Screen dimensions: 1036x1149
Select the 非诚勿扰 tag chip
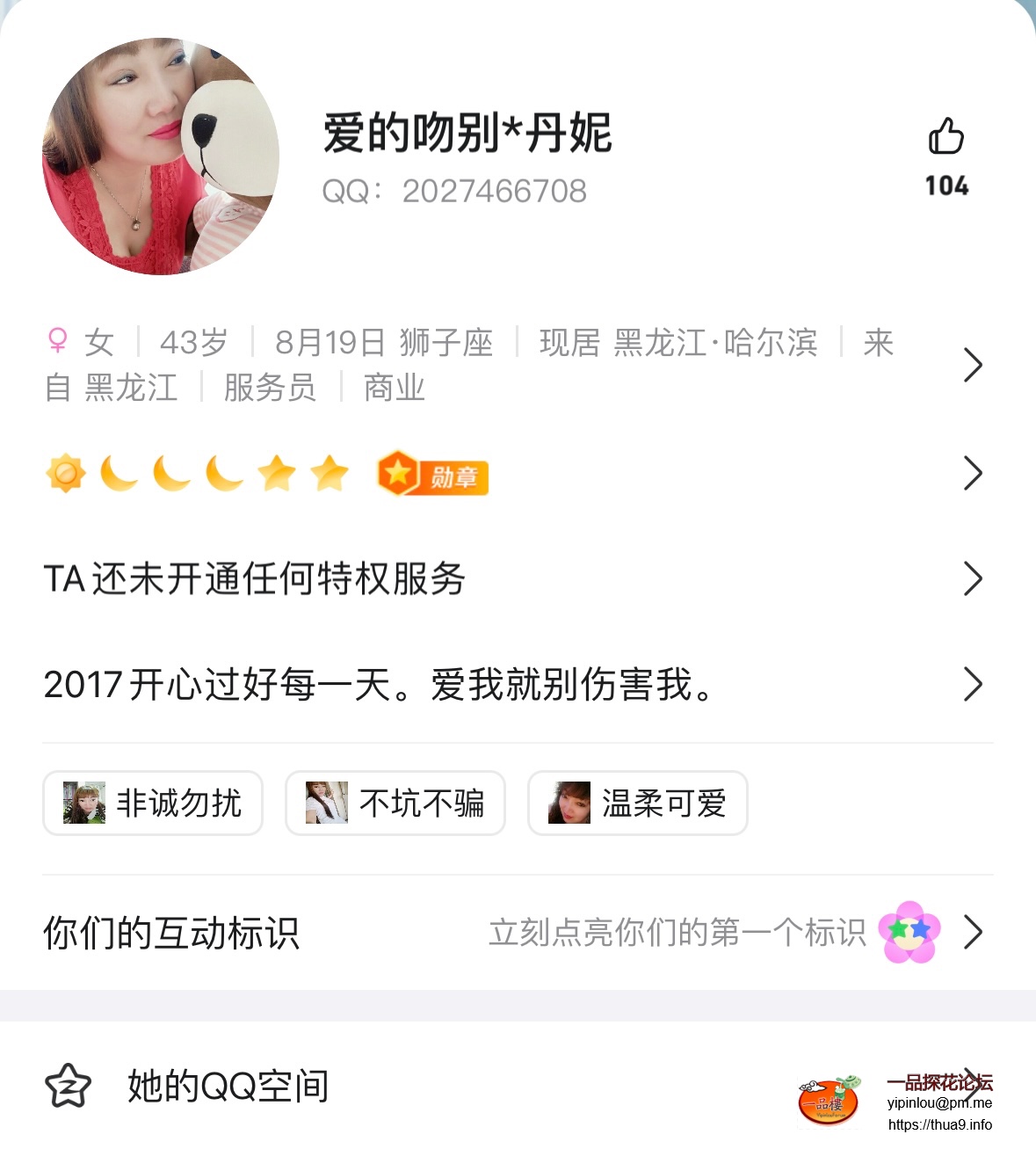[x=153, y=803]
